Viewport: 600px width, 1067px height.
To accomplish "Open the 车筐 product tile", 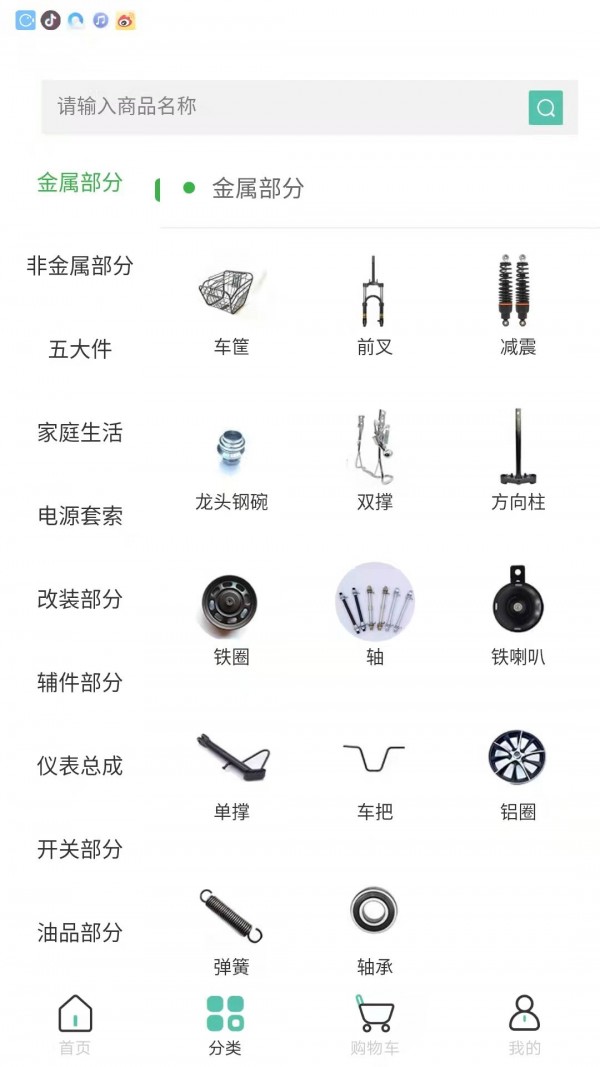I will (231, 305).
